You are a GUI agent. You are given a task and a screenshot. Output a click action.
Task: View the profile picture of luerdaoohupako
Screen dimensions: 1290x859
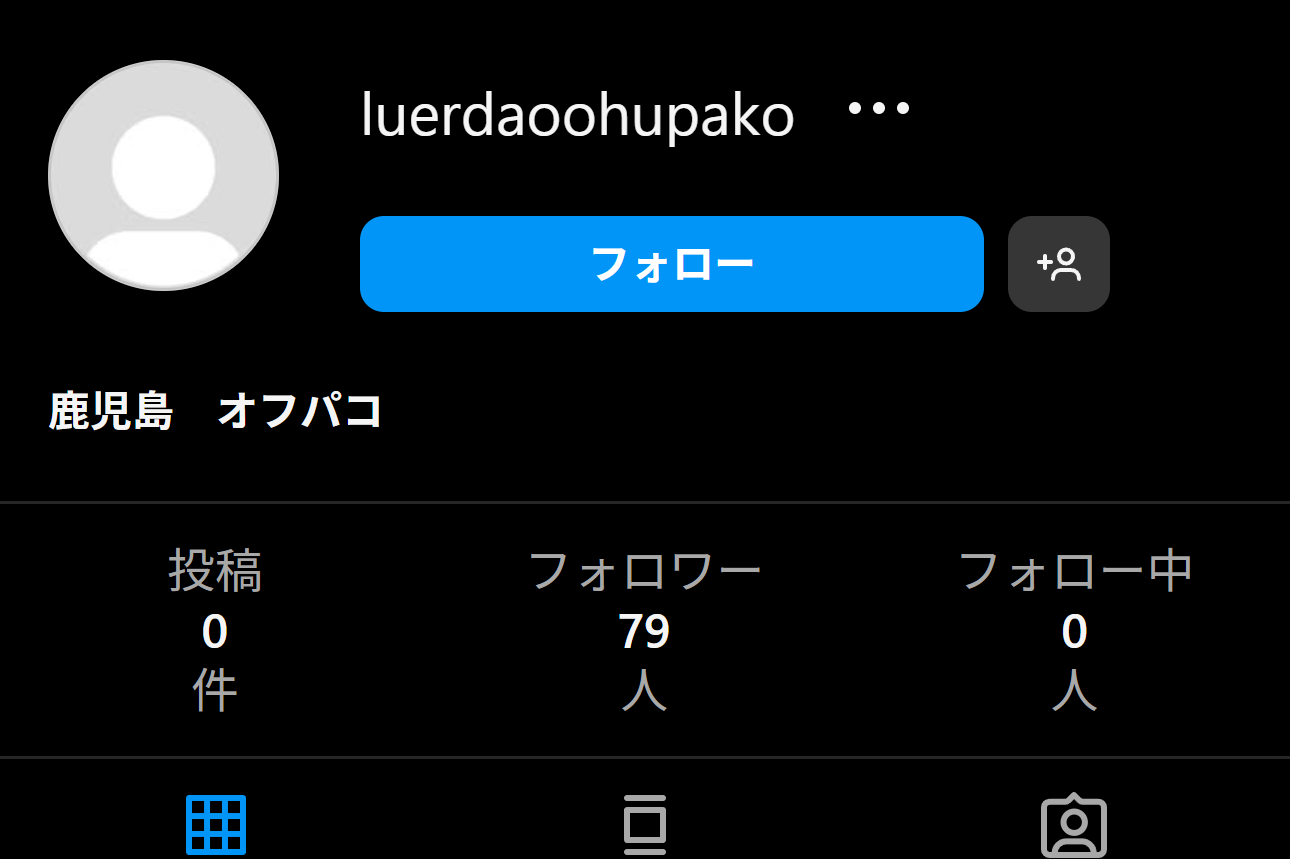point(163,176)
